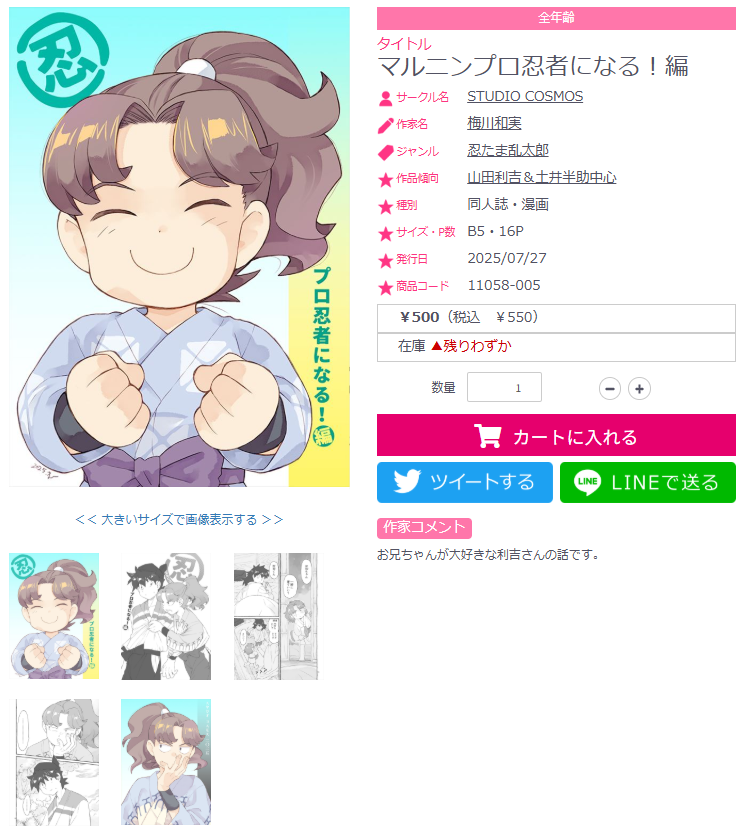Select the third manga page thumbnail

(x=275, y=616)
